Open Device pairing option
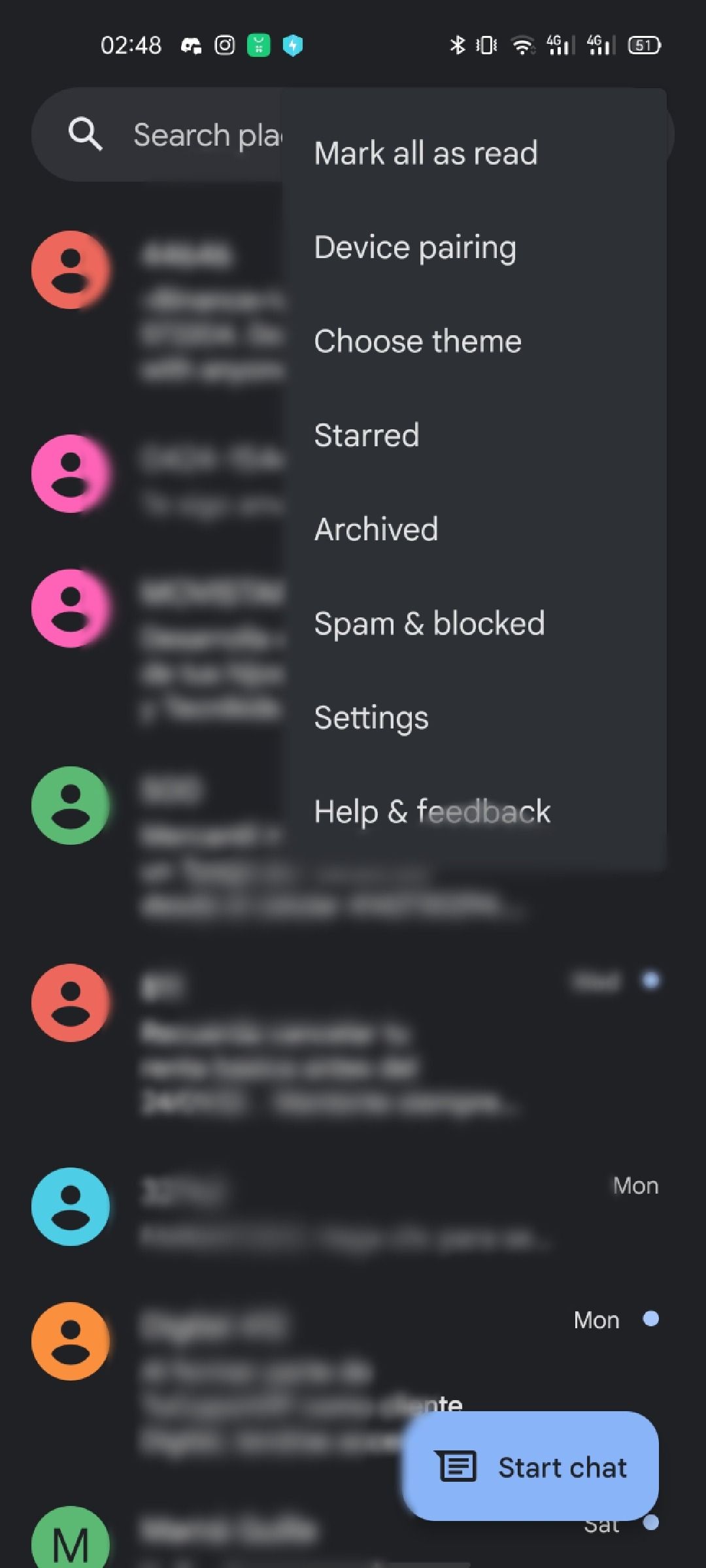 [x=415, y=248]
